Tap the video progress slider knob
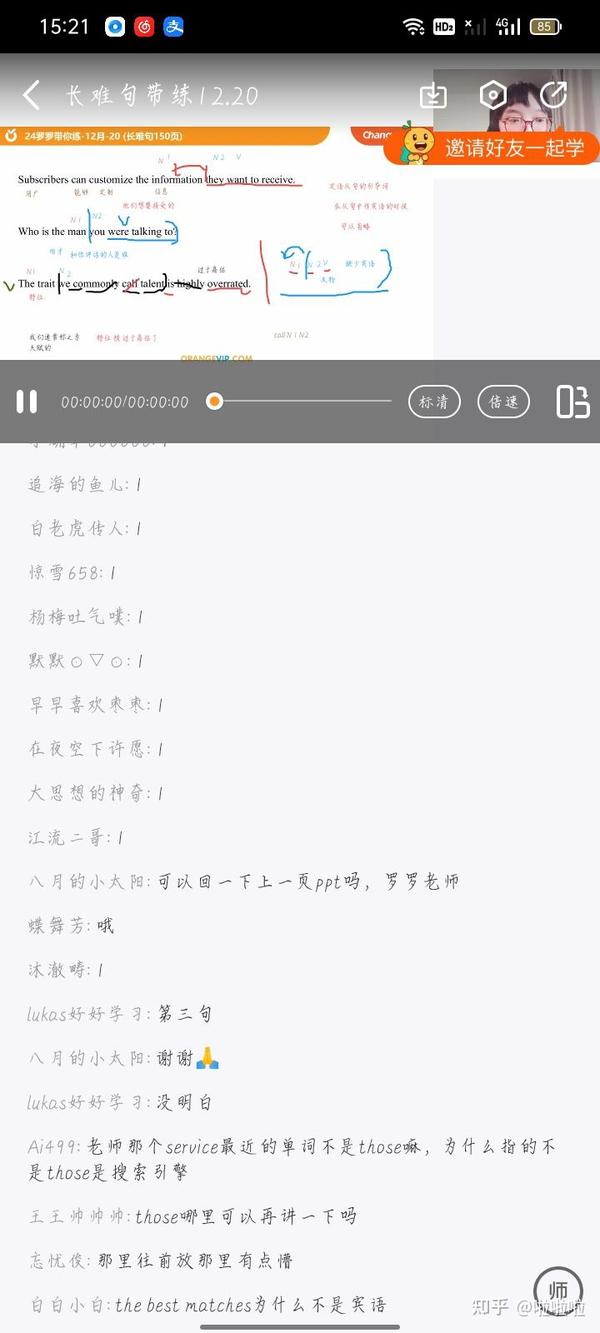The height and width of the screenshot is (1333, 600). (x=214, y=401)
